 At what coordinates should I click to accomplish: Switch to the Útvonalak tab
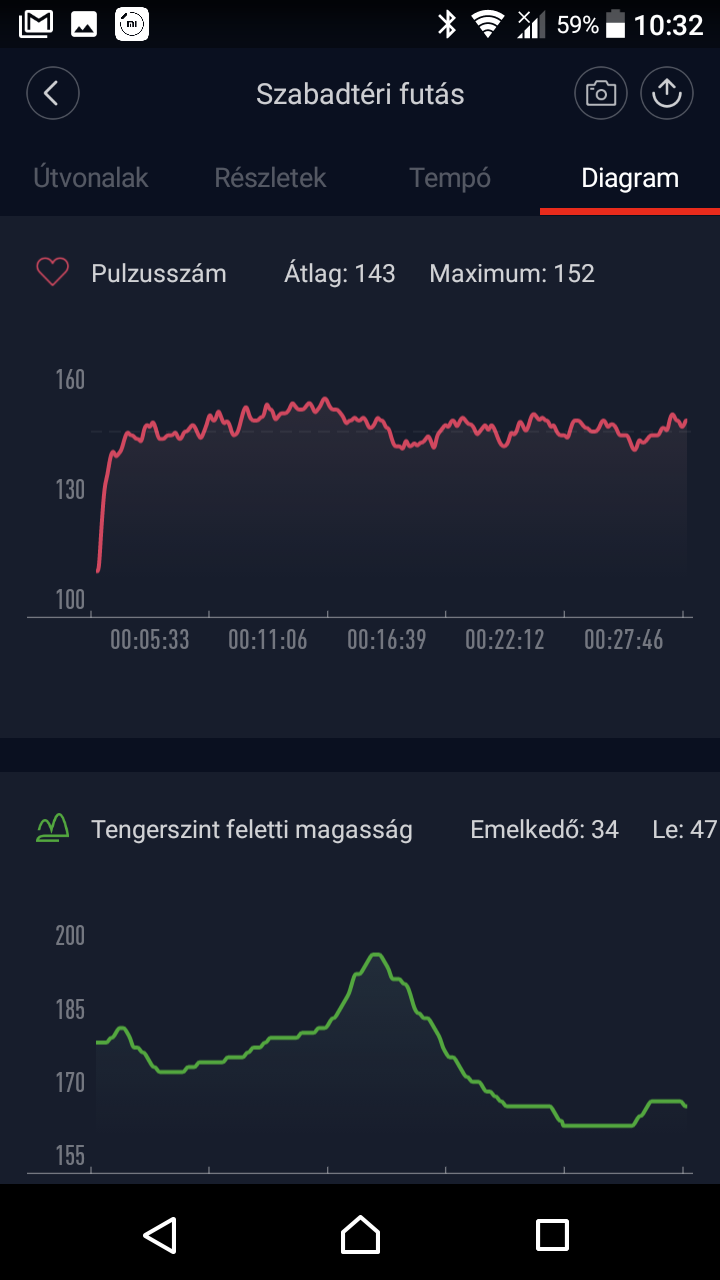tap(91, 179)
